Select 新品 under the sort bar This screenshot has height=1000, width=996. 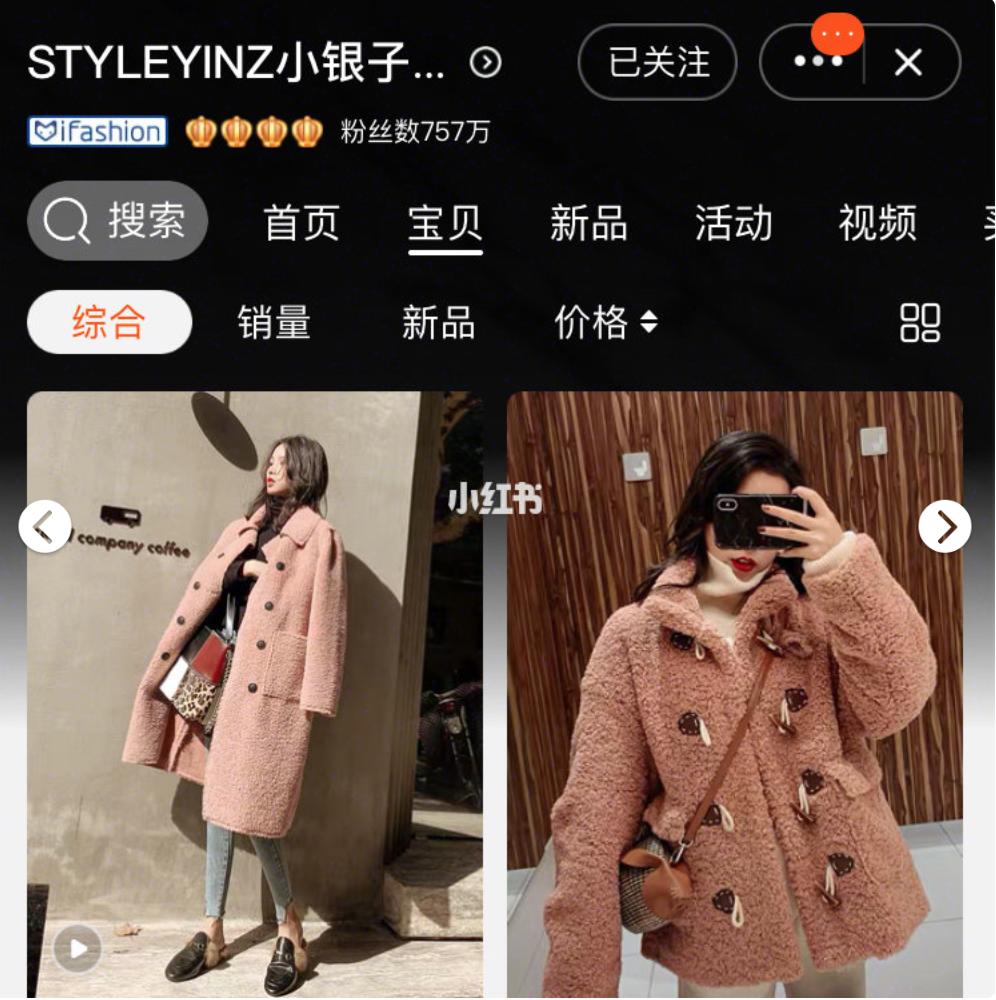coord(437,323)
